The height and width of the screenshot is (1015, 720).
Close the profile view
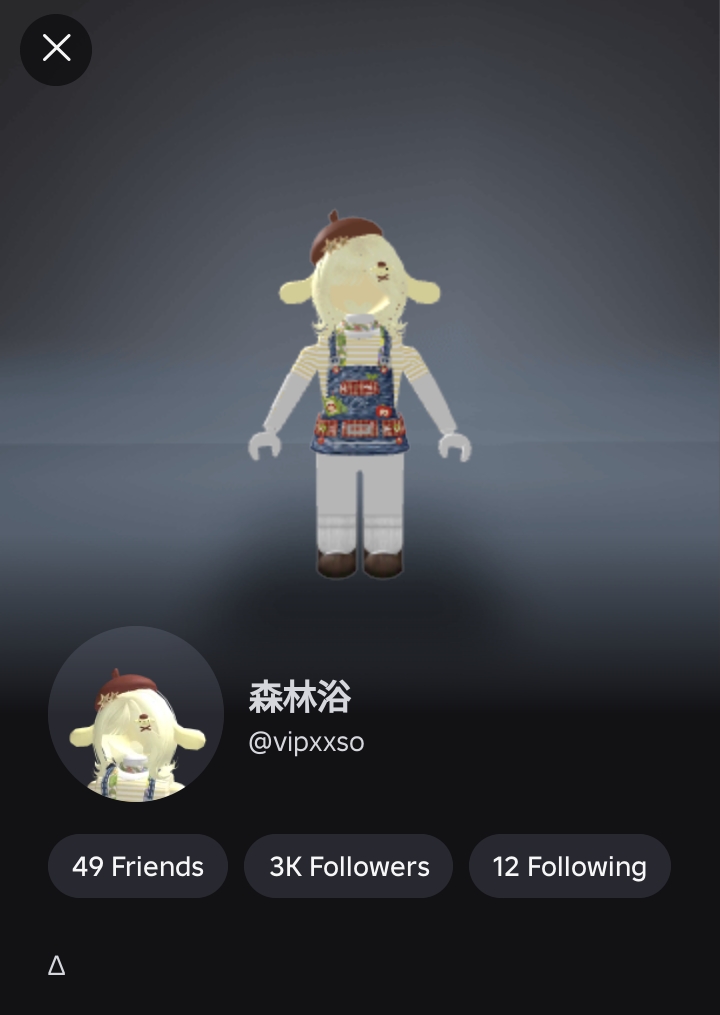[x=56, y=49]
